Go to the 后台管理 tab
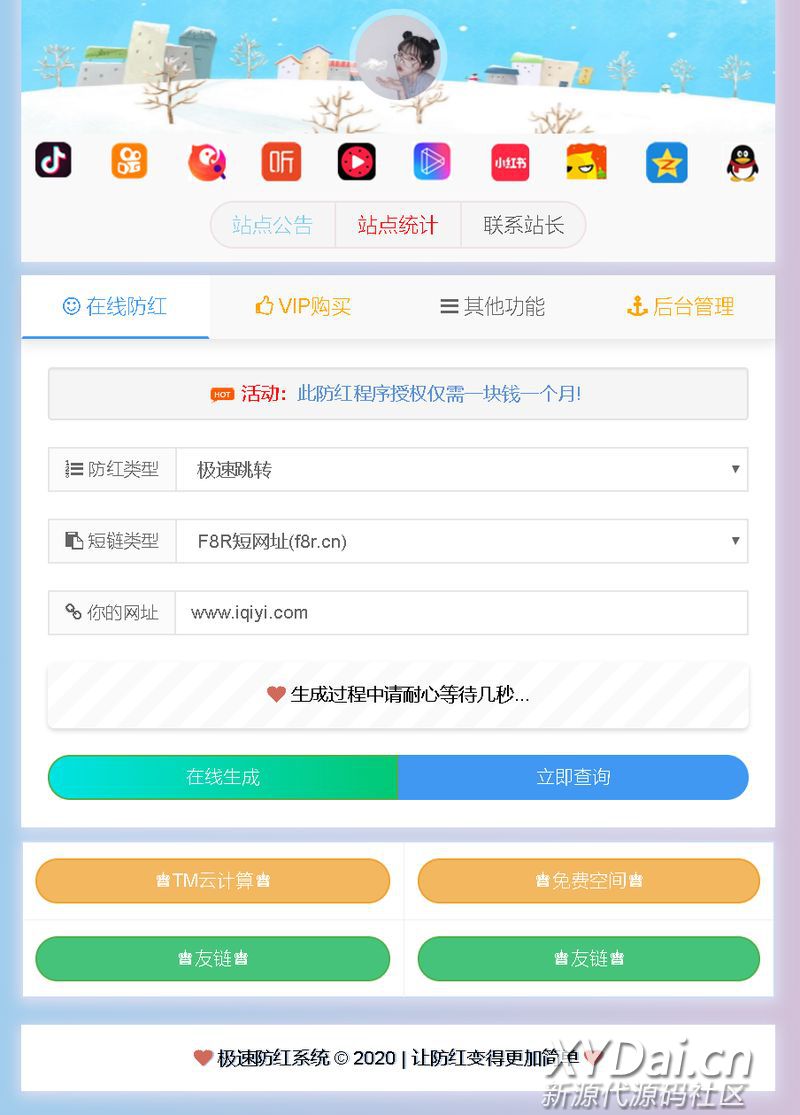Image resolution: width=800 pixels, height=1115 pixels. coord(680,306)
